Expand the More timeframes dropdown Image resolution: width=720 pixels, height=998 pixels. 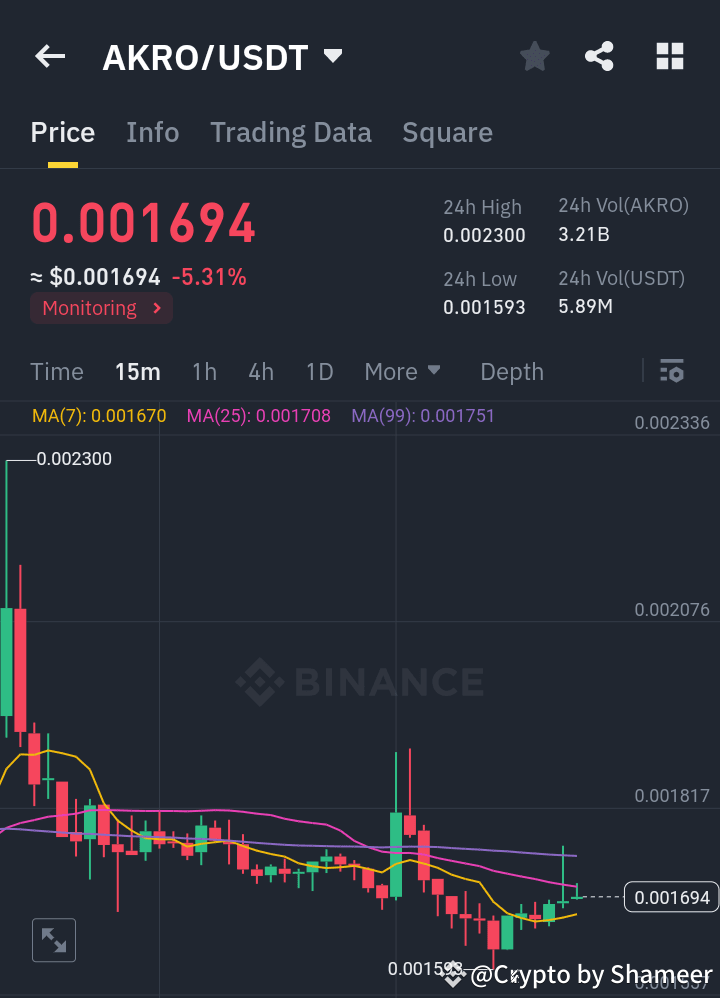click(402, 371)
